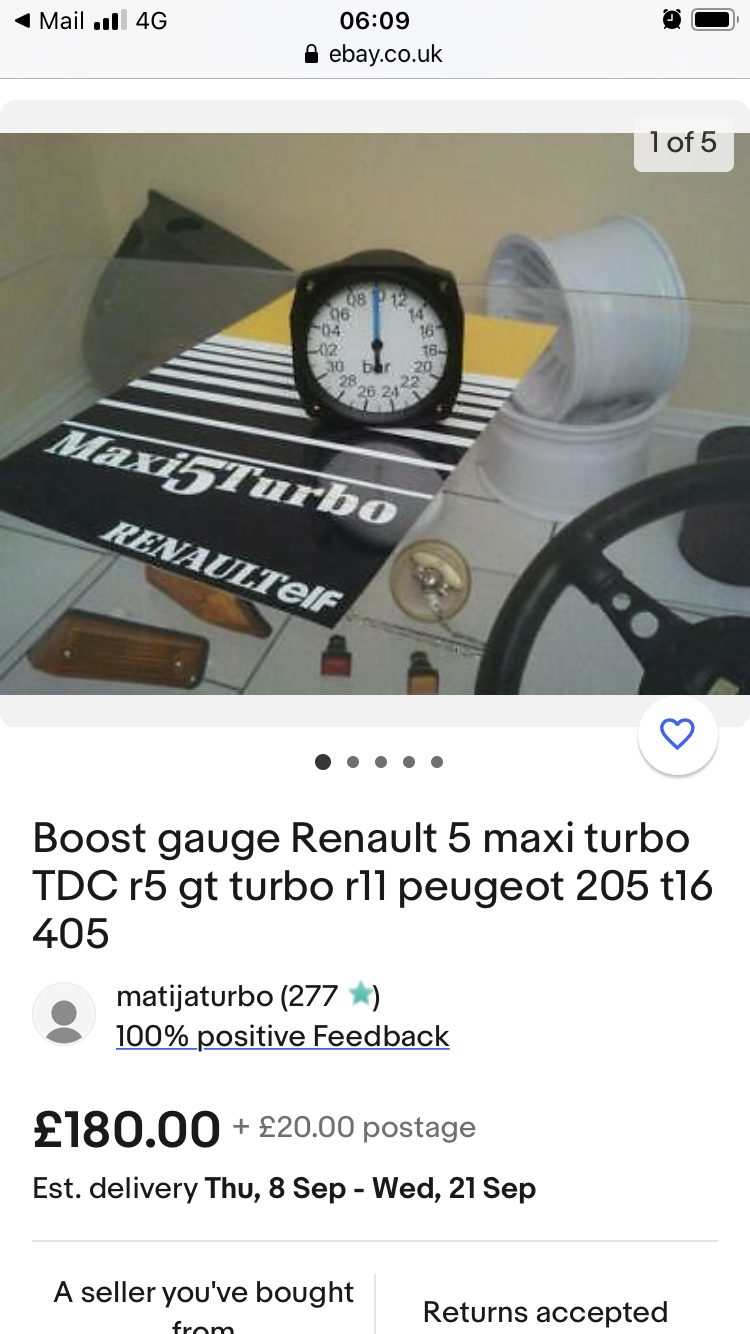This screenshot has width=750, height=1334.
Task: Tap the image page indicator dots
Action: tap(379, 762)
